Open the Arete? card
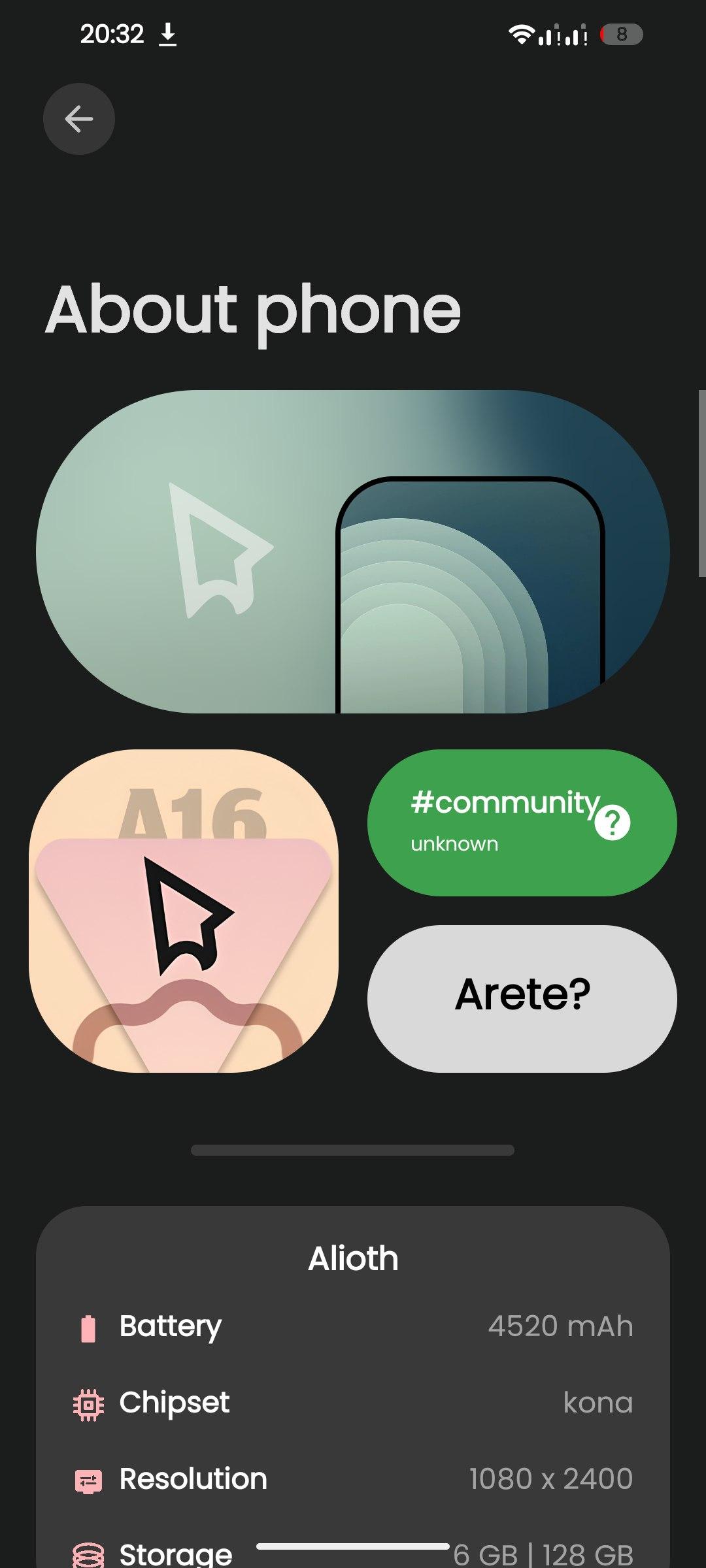706x1568 pixels. 522,998
